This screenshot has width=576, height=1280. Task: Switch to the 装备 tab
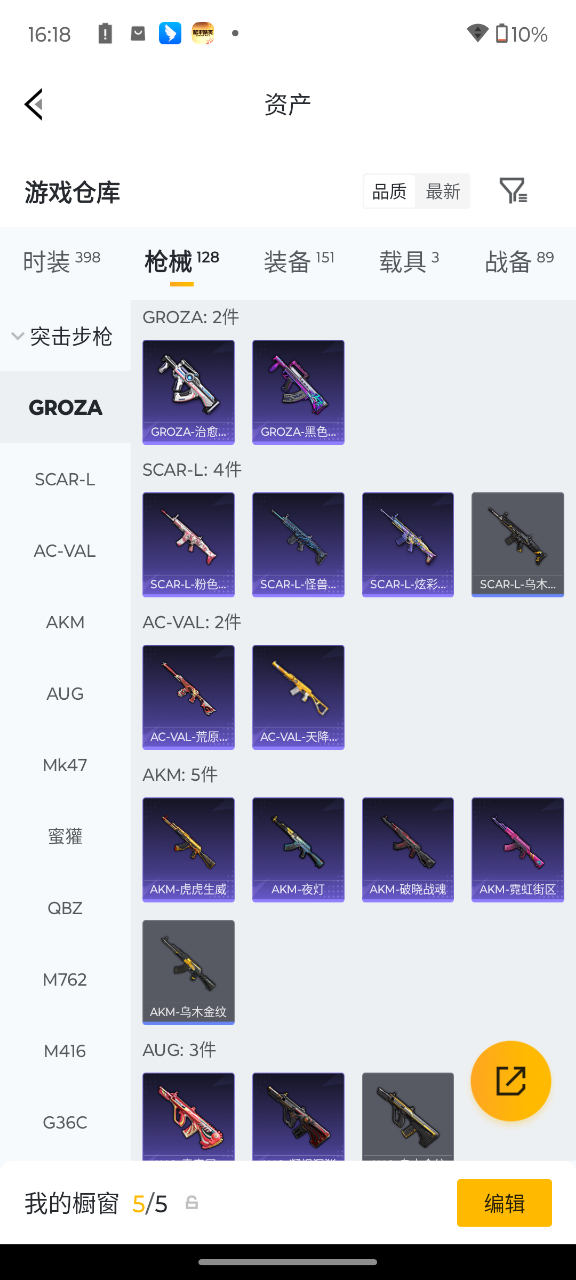point(299,261)
